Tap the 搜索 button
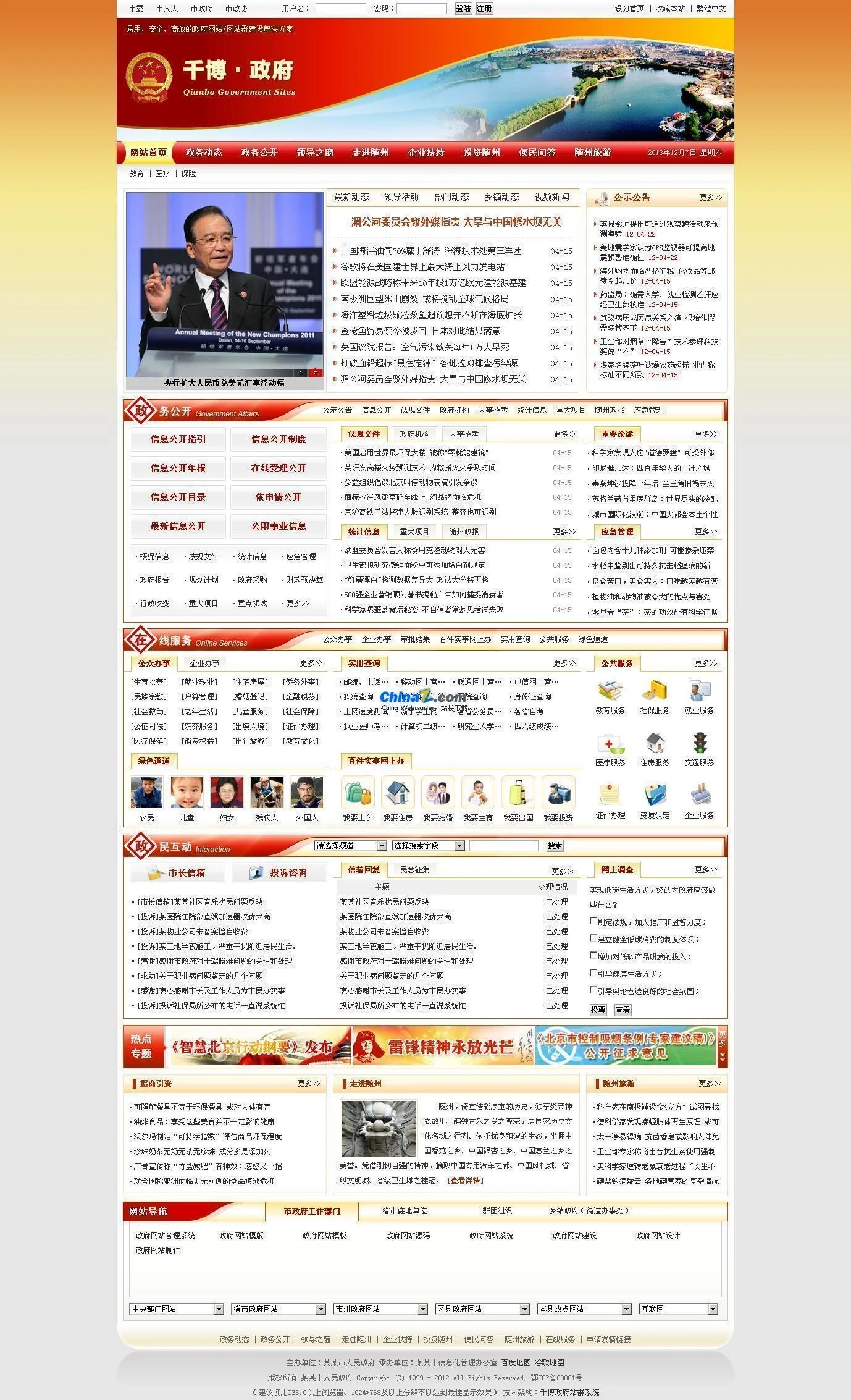 pyautogui.click(x=555, y=846)
